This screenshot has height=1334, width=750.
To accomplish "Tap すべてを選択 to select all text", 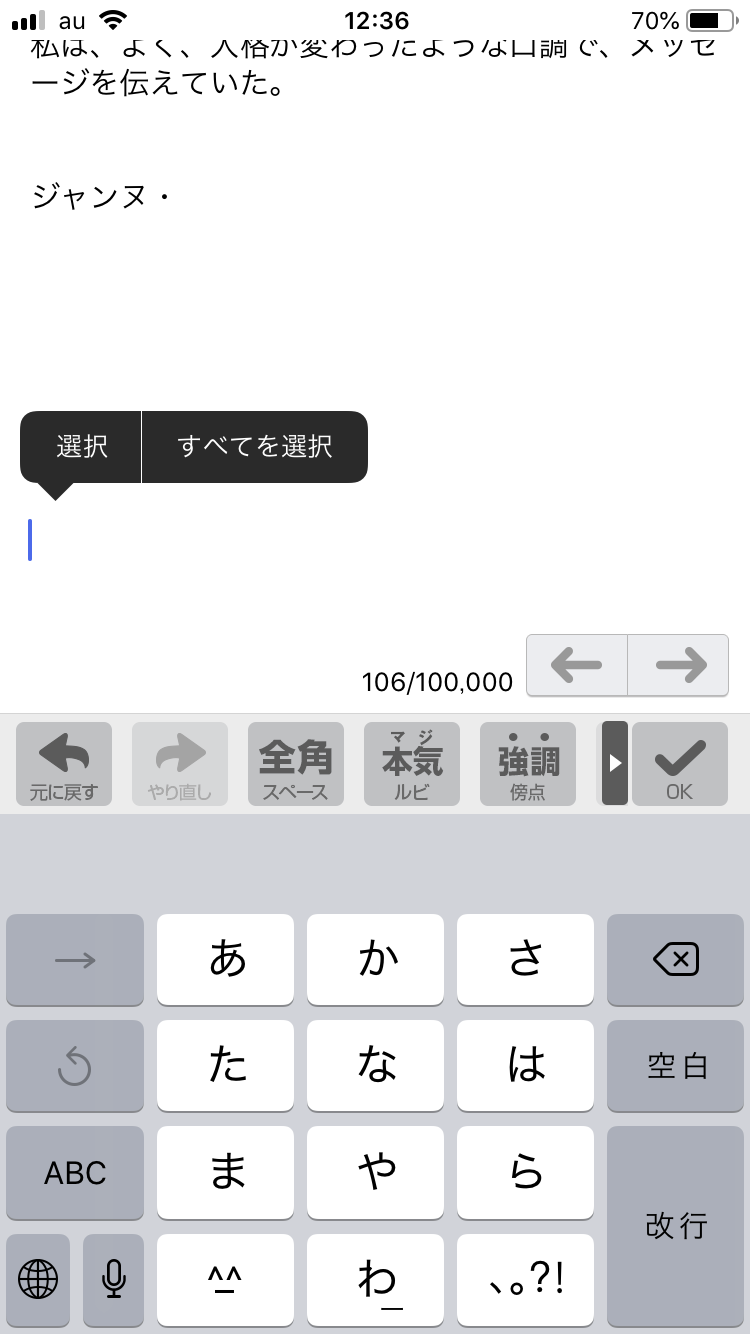I will pos(255,446).
